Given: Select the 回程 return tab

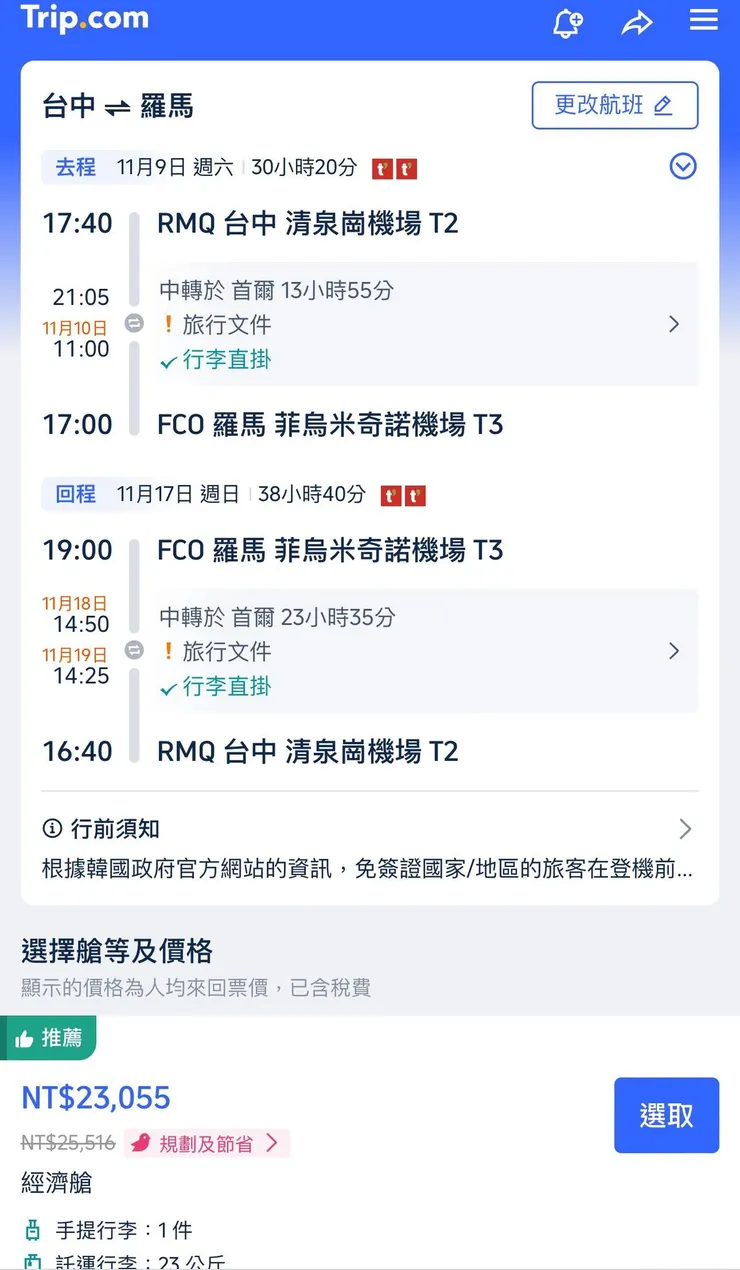Looking at the screenshot, I should pos(78,494).
